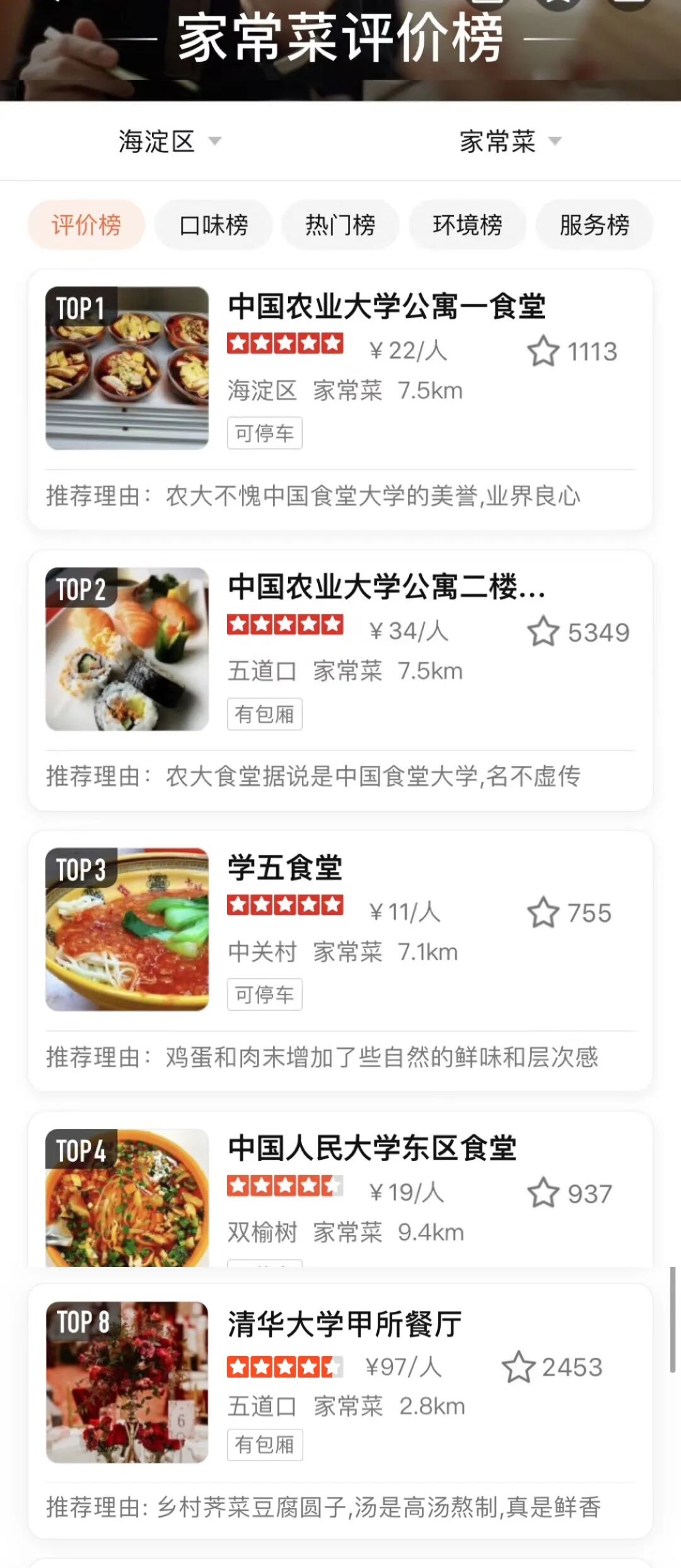681x1568 pixels.
Task: Switch to the 热门榜 tab
Action: [x=340, y=225]
